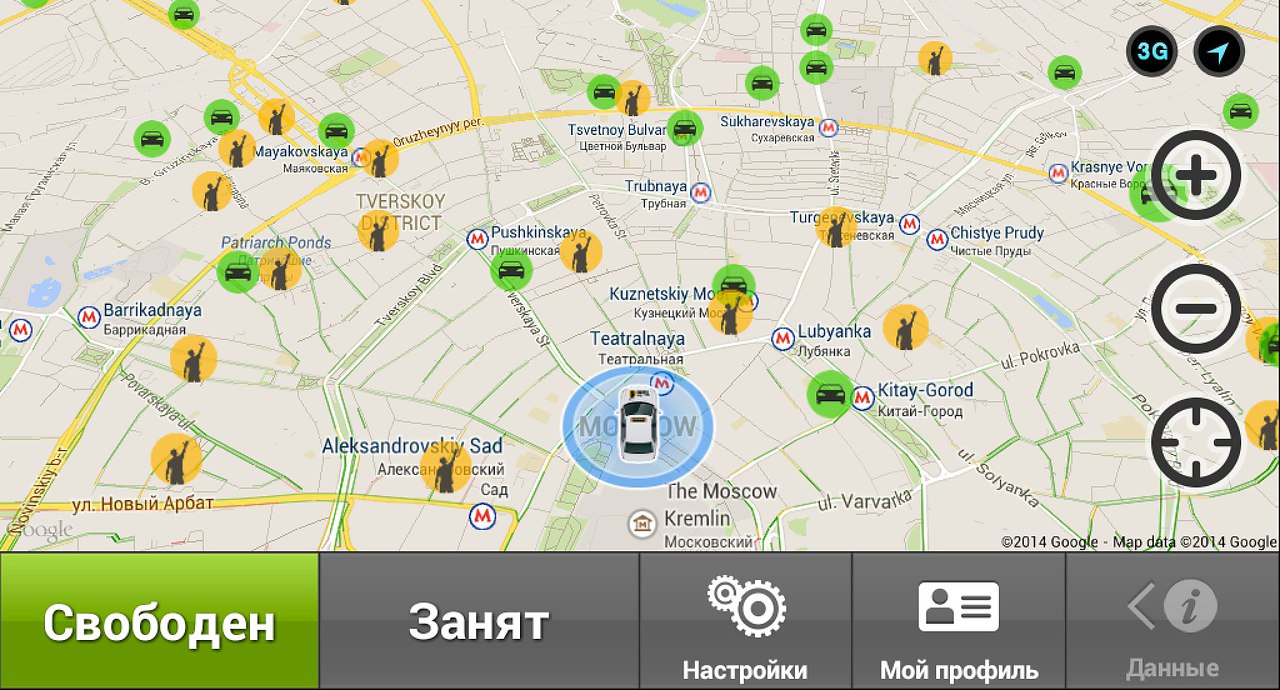Screen dimensions: 1280x690
Task: Tap the navigation compass arrow icon
Action: pos(1219,52)
